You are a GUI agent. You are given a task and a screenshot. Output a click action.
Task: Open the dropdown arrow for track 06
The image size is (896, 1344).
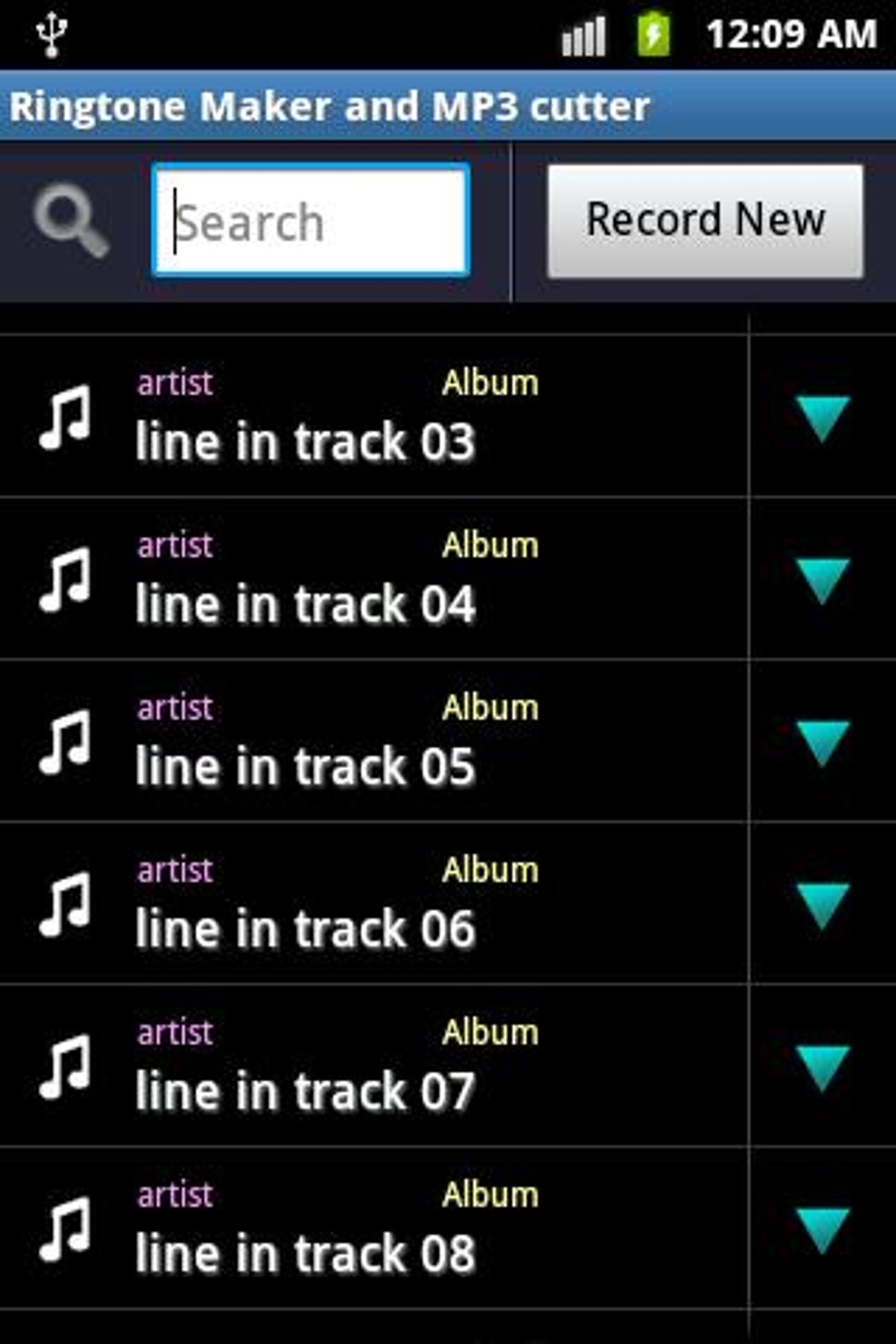[x=822, y=905]
